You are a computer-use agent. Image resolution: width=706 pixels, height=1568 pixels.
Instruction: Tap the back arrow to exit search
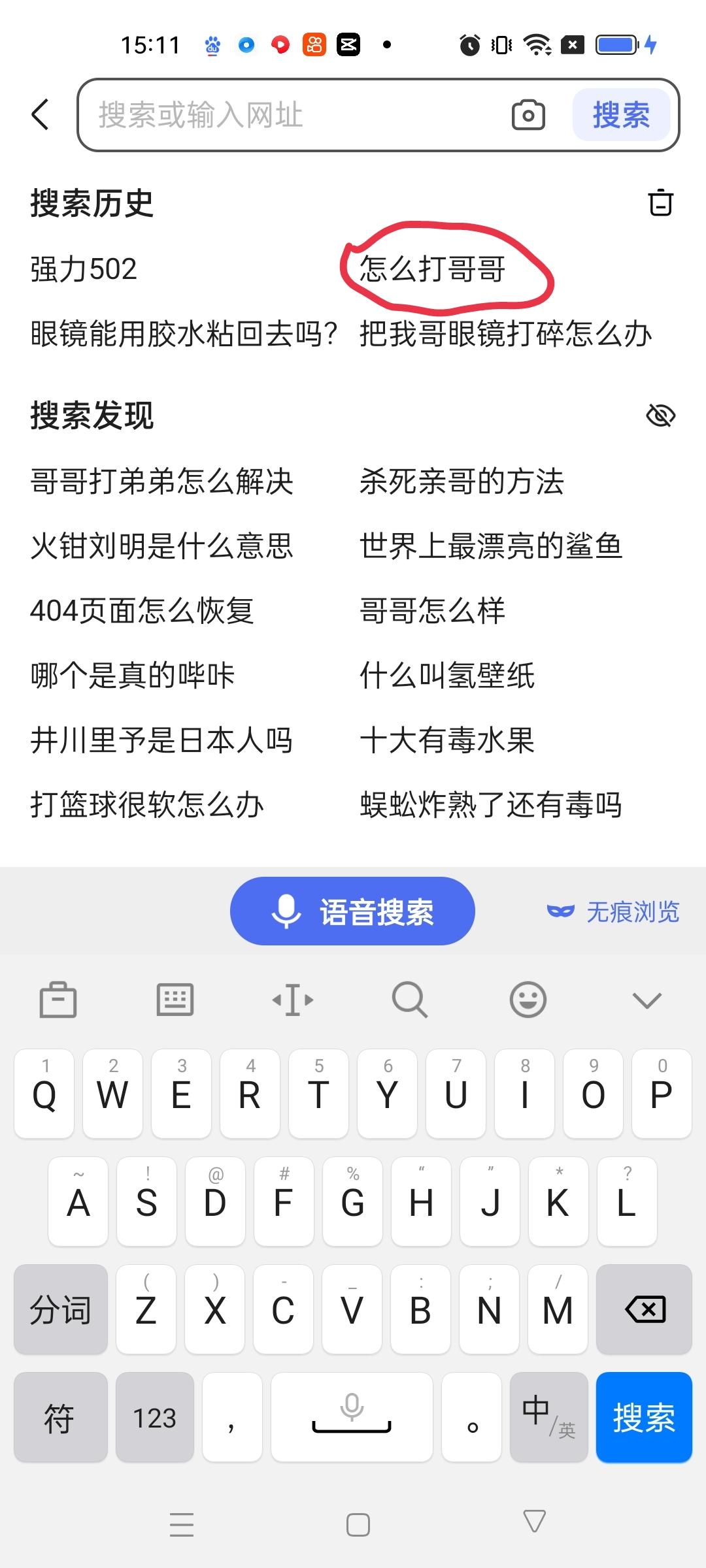41,115
